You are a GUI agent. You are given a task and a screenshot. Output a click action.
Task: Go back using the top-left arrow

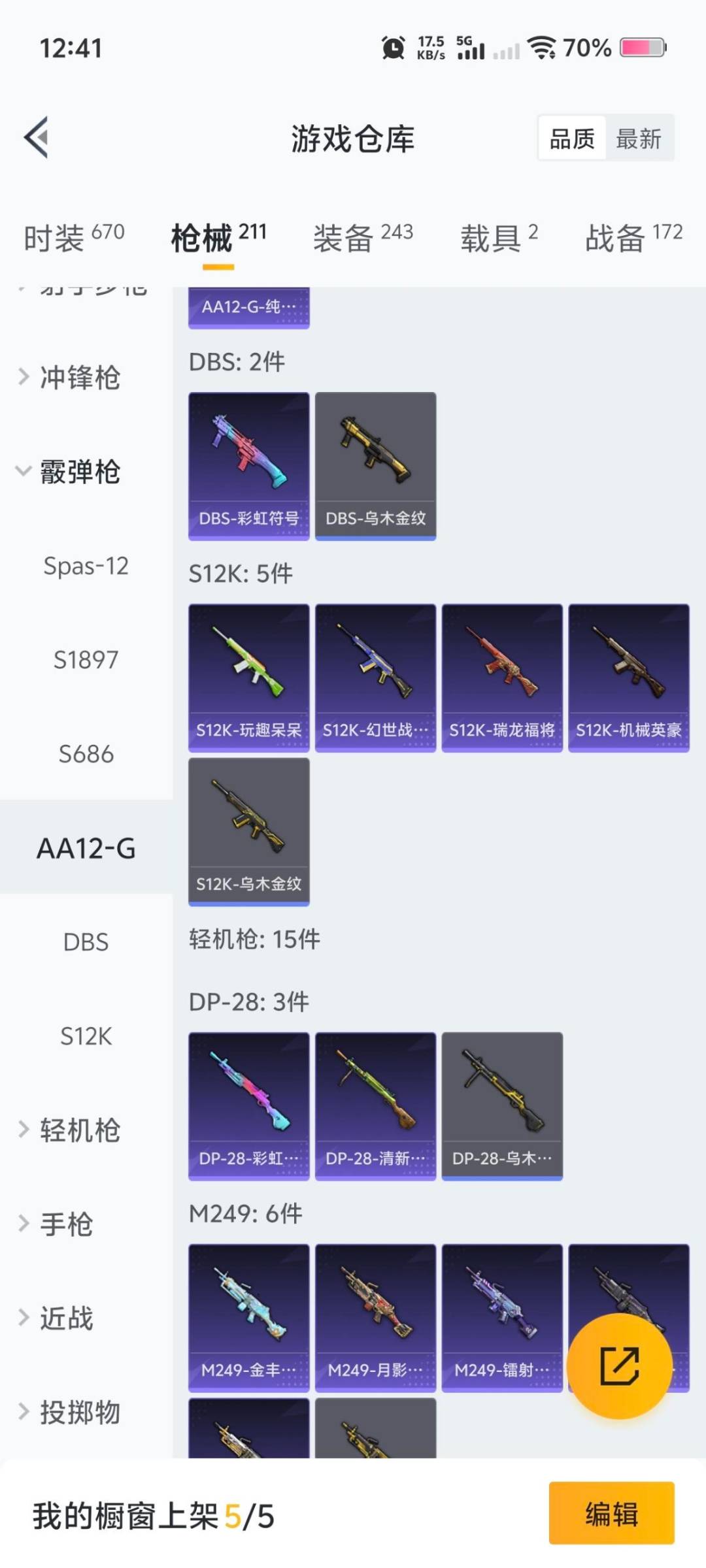coord(37,137)
